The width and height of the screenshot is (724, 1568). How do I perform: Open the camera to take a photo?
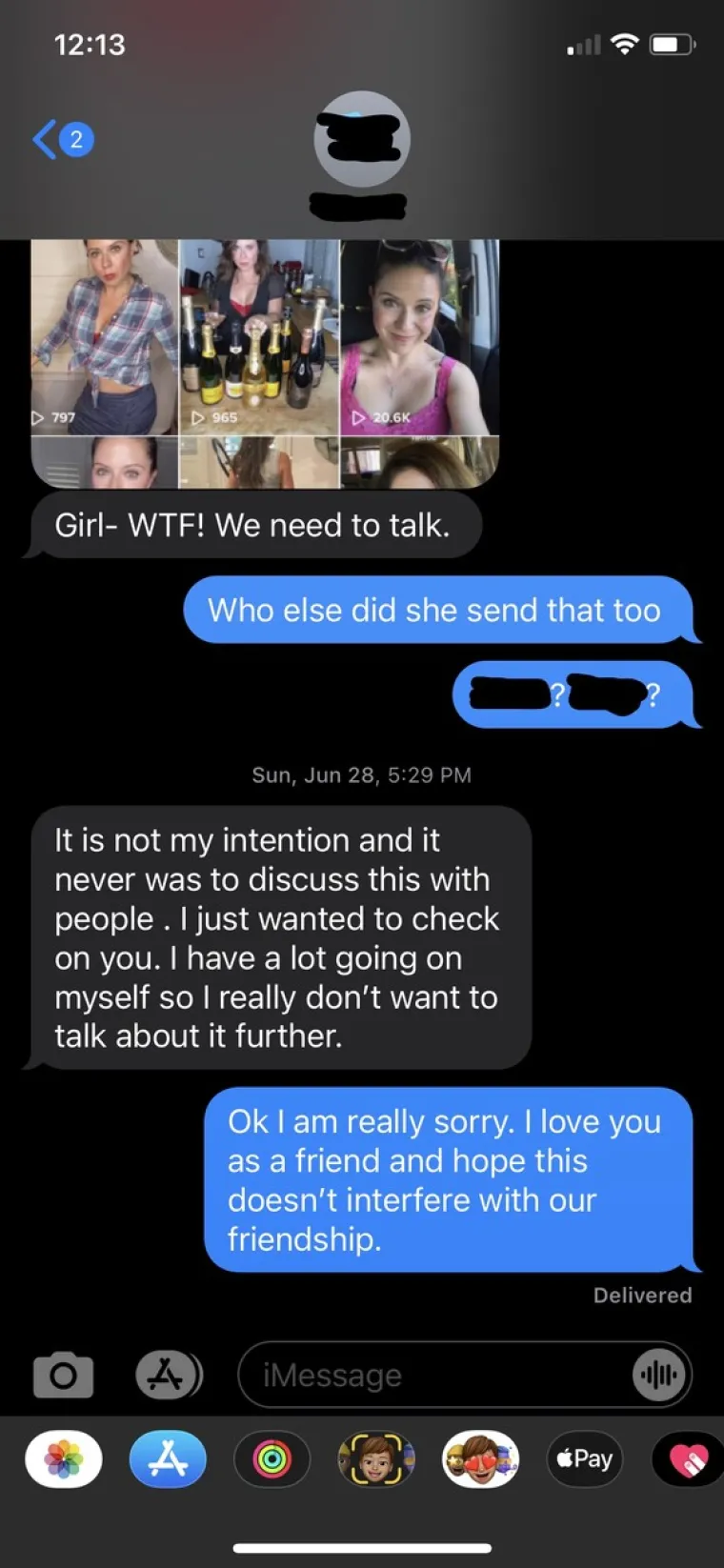(63, 1376)
